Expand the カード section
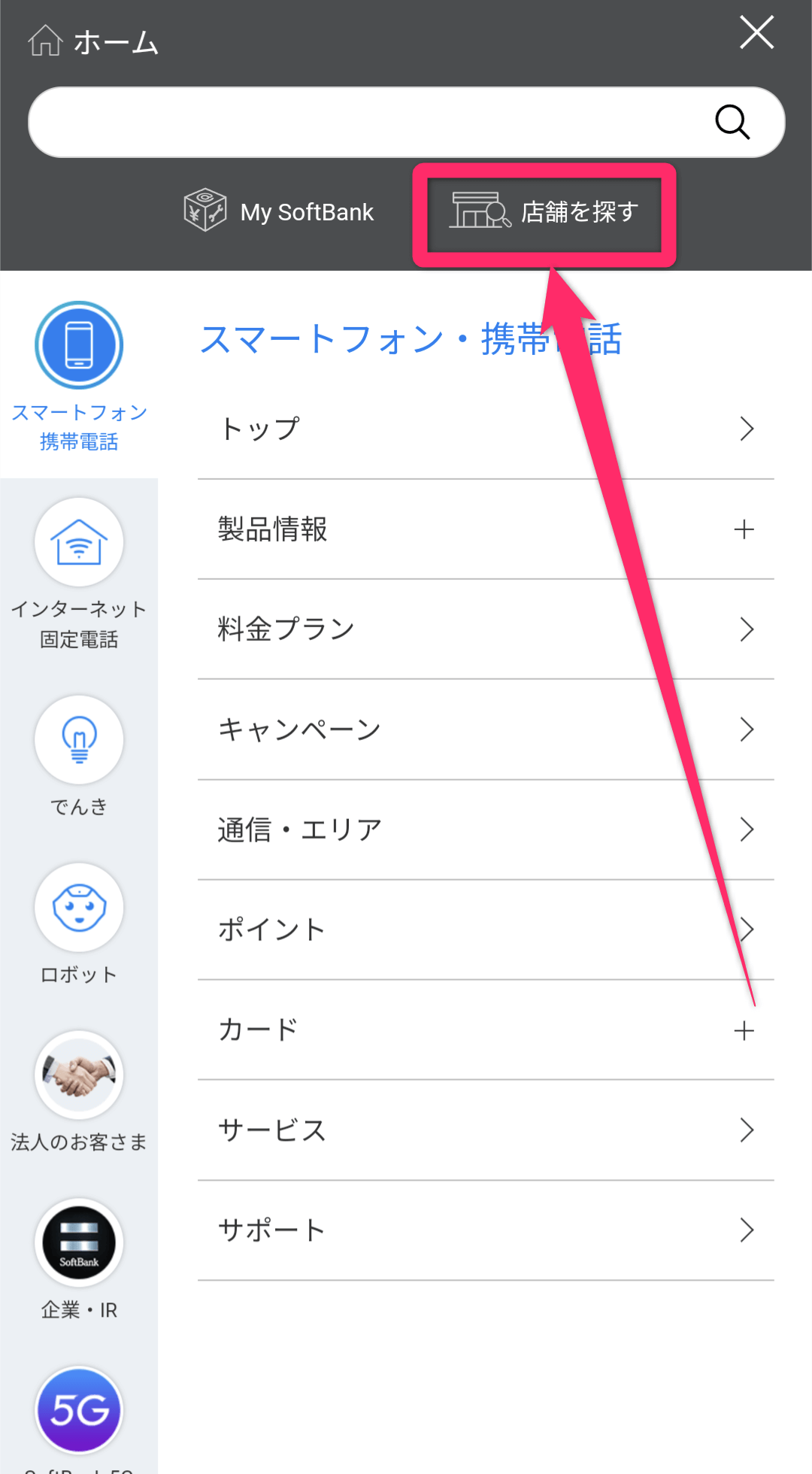The image size is (812, 1474). pyautogui.click(x=744, y=1030)
